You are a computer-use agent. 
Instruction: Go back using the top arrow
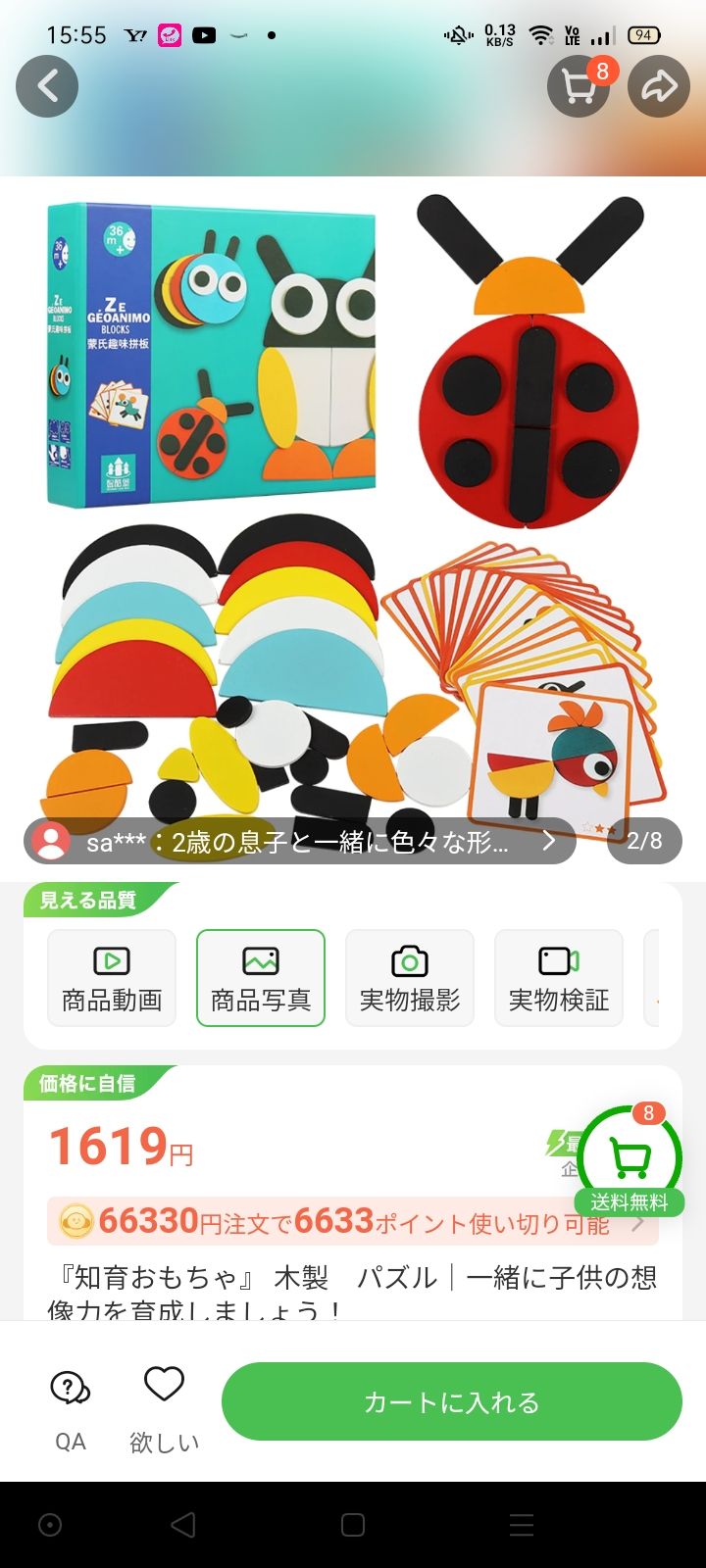(x=47, y=86)
